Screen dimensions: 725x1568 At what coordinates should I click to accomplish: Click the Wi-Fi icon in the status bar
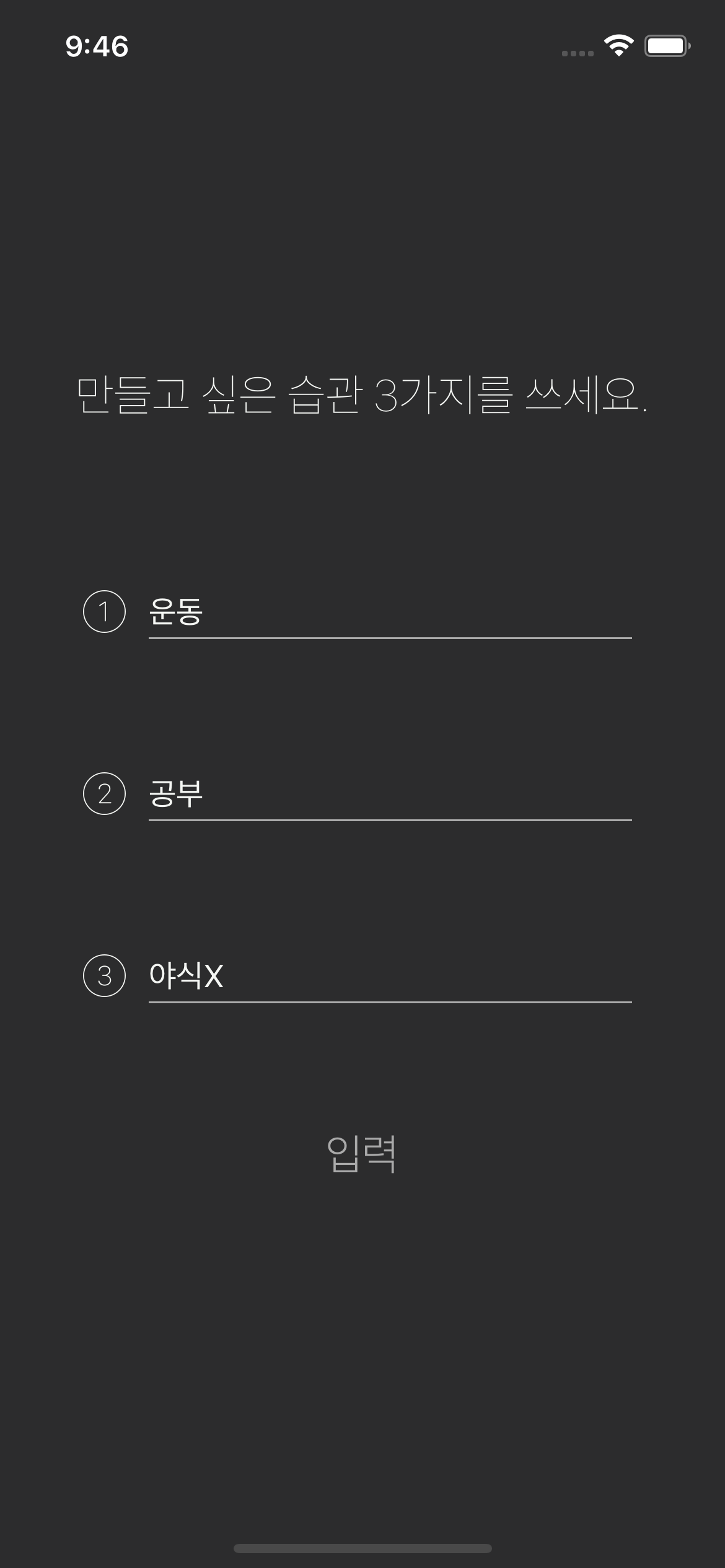click(618, 45)
